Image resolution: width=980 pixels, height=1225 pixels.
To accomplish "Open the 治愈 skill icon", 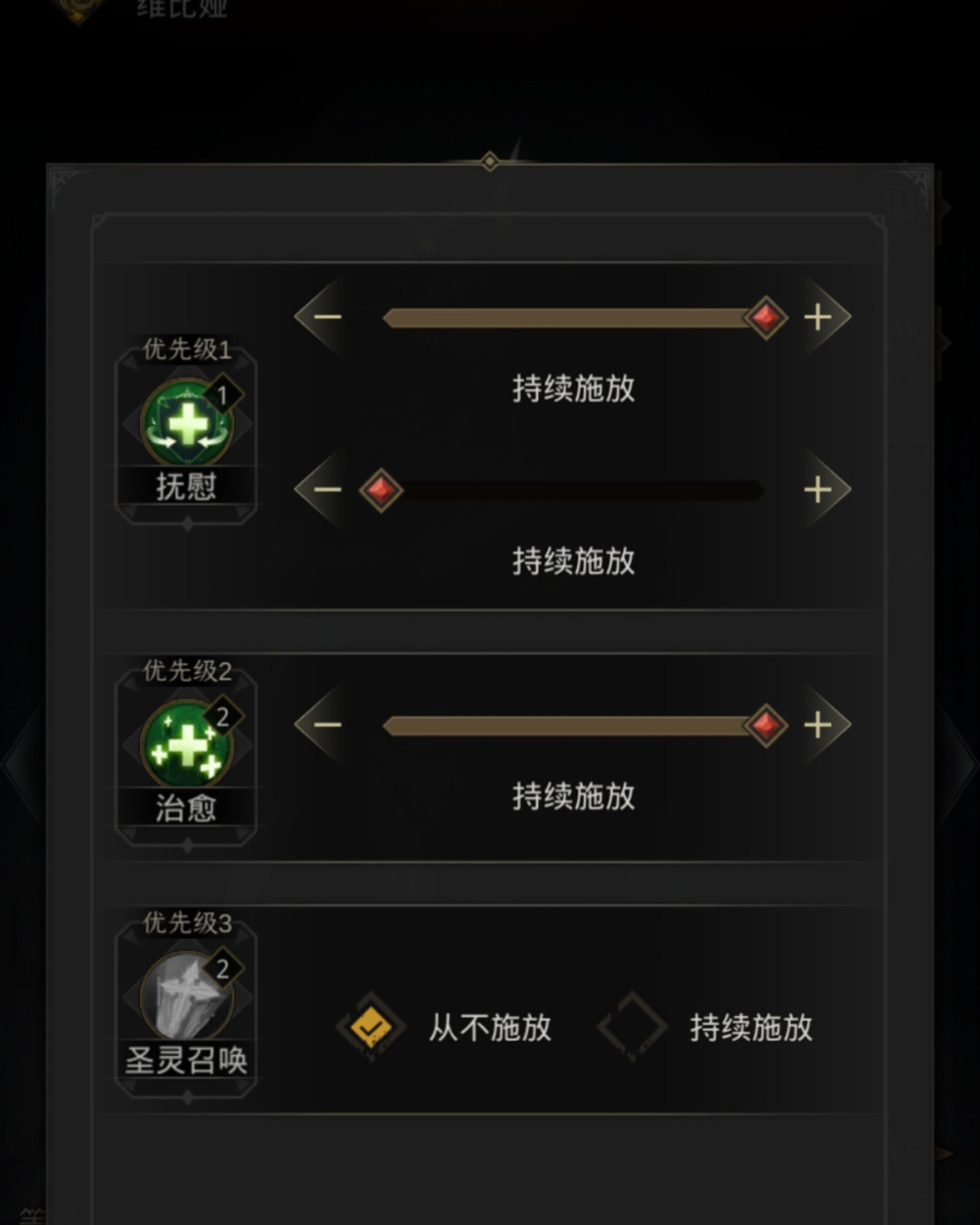I will [187, 744].
